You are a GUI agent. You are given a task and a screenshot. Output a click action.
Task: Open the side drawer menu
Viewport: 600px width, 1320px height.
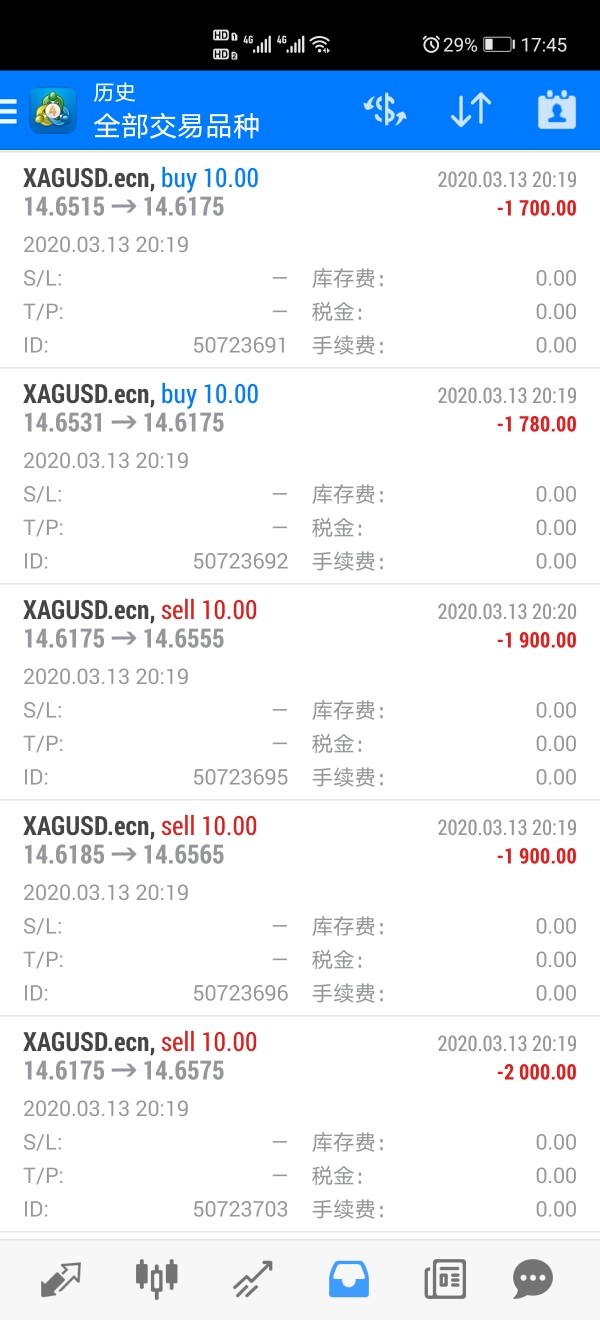10,111
